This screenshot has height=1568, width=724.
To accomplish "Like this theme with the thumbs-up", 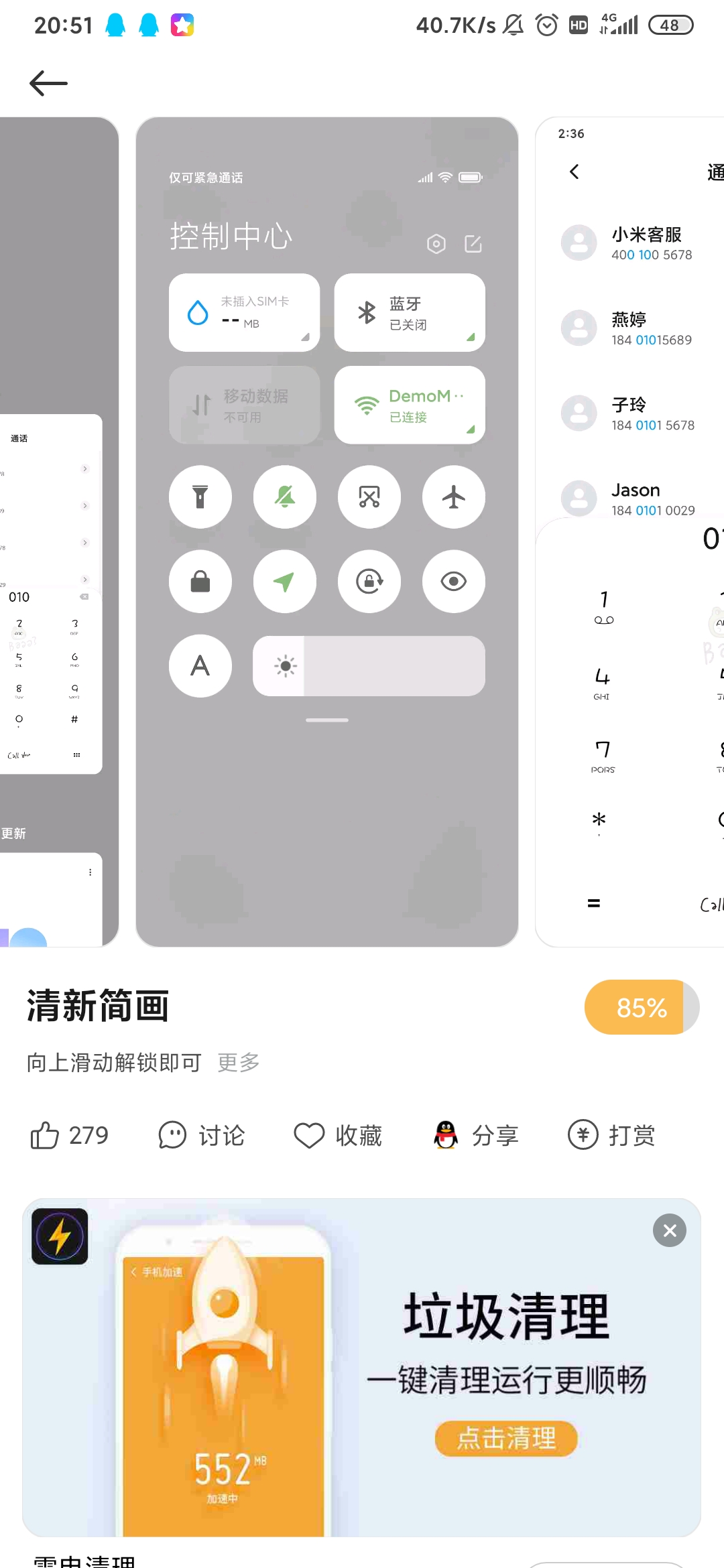I will click(70, 1135).
